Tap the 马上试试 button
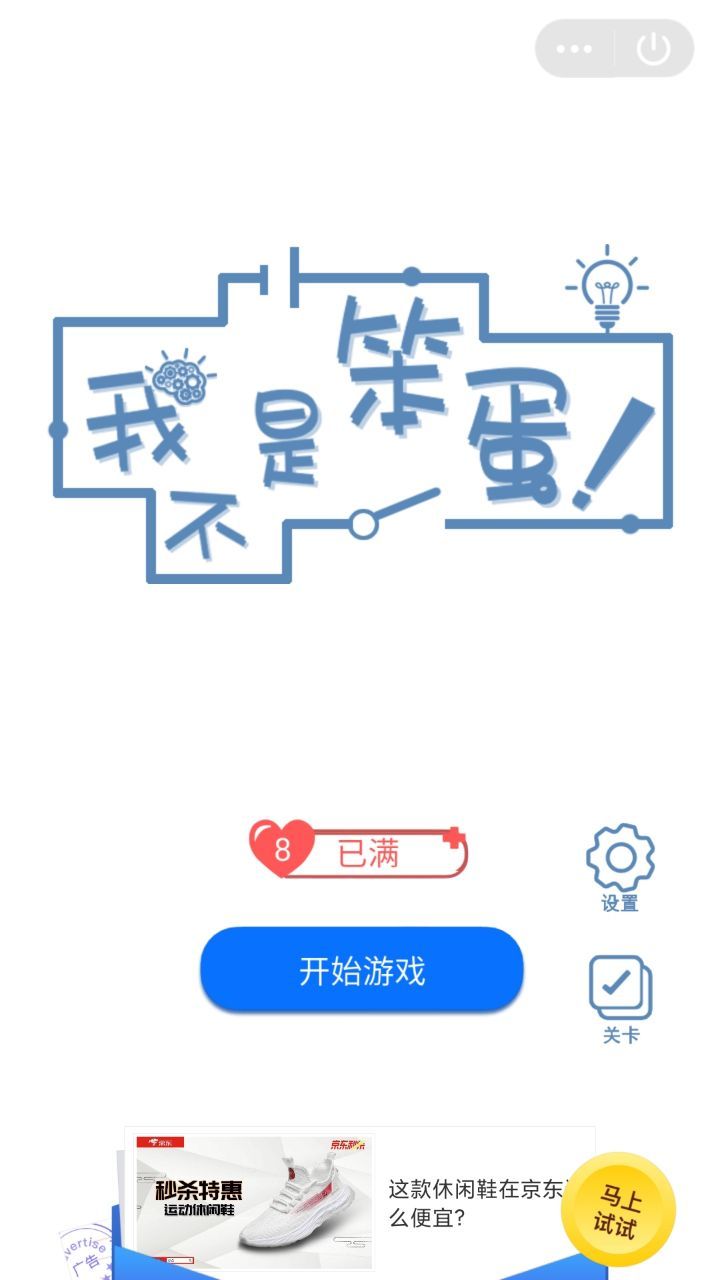This screenshot has height=1280, width=720. click(x=618, y=1210)
